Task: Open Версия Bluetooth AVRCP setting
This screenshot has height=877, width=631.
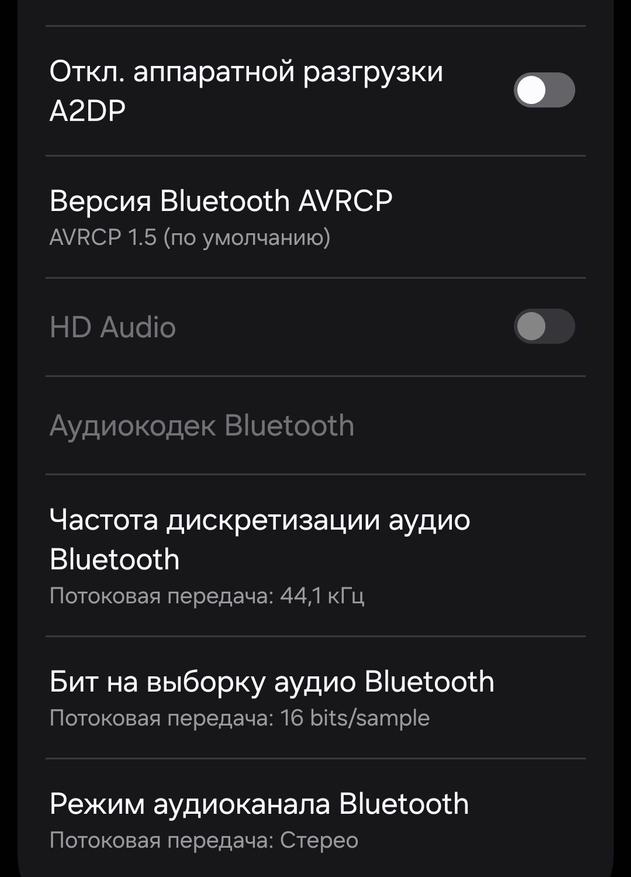Action: (x=316, y=217)
